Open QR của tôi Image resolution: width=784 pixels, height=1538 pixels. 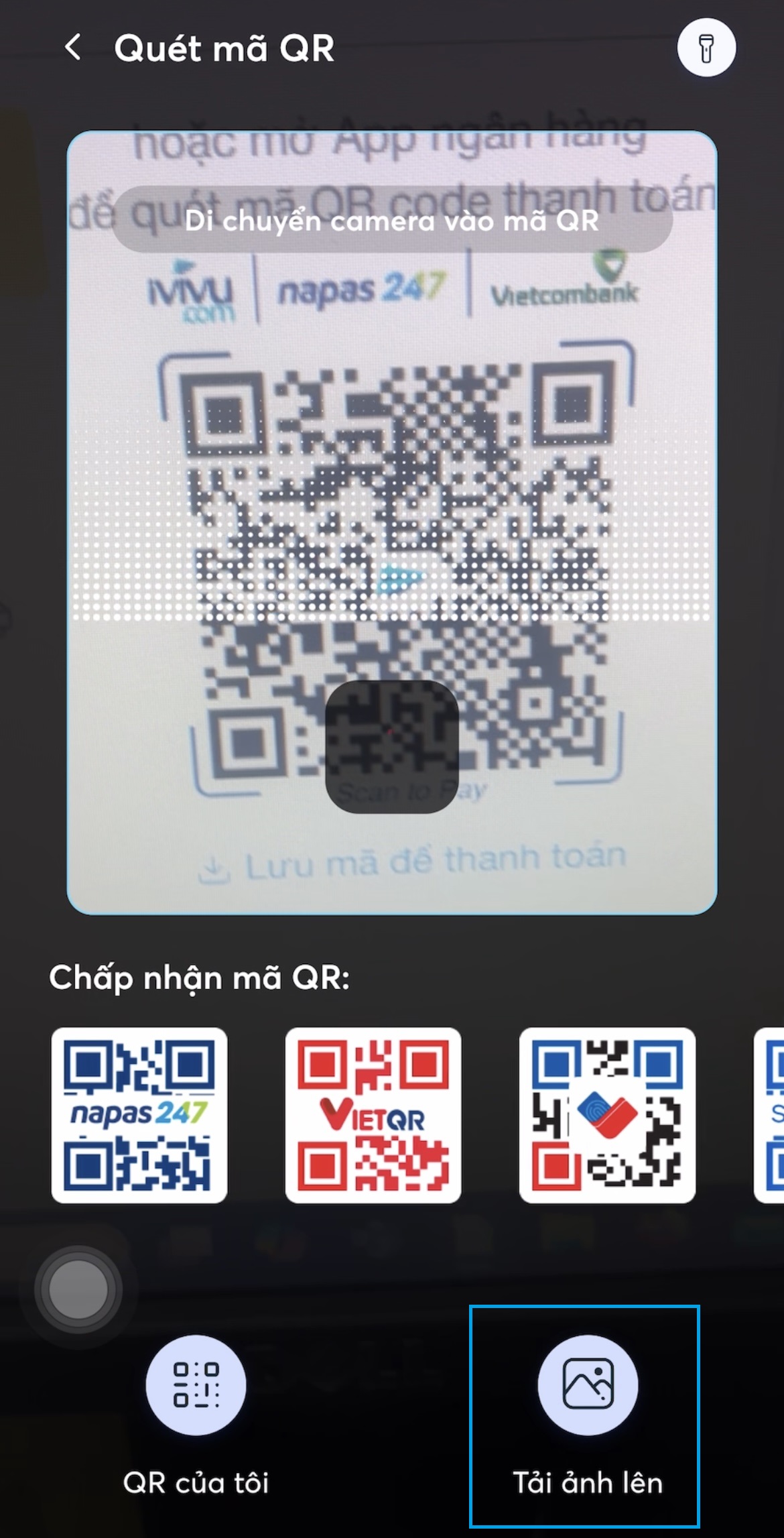point(196,1386)
